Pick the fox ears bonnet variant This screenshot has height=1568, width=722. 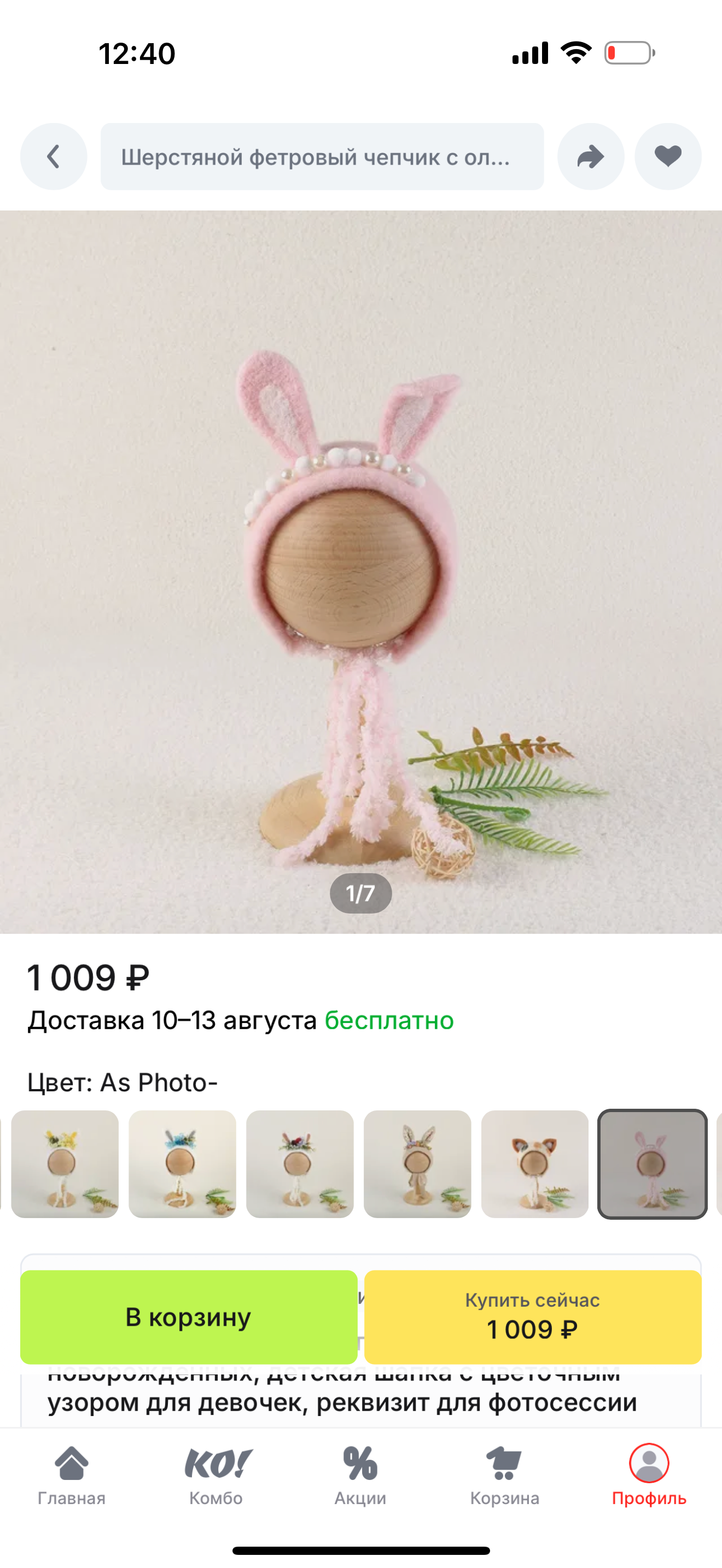tap(535, 1164)
